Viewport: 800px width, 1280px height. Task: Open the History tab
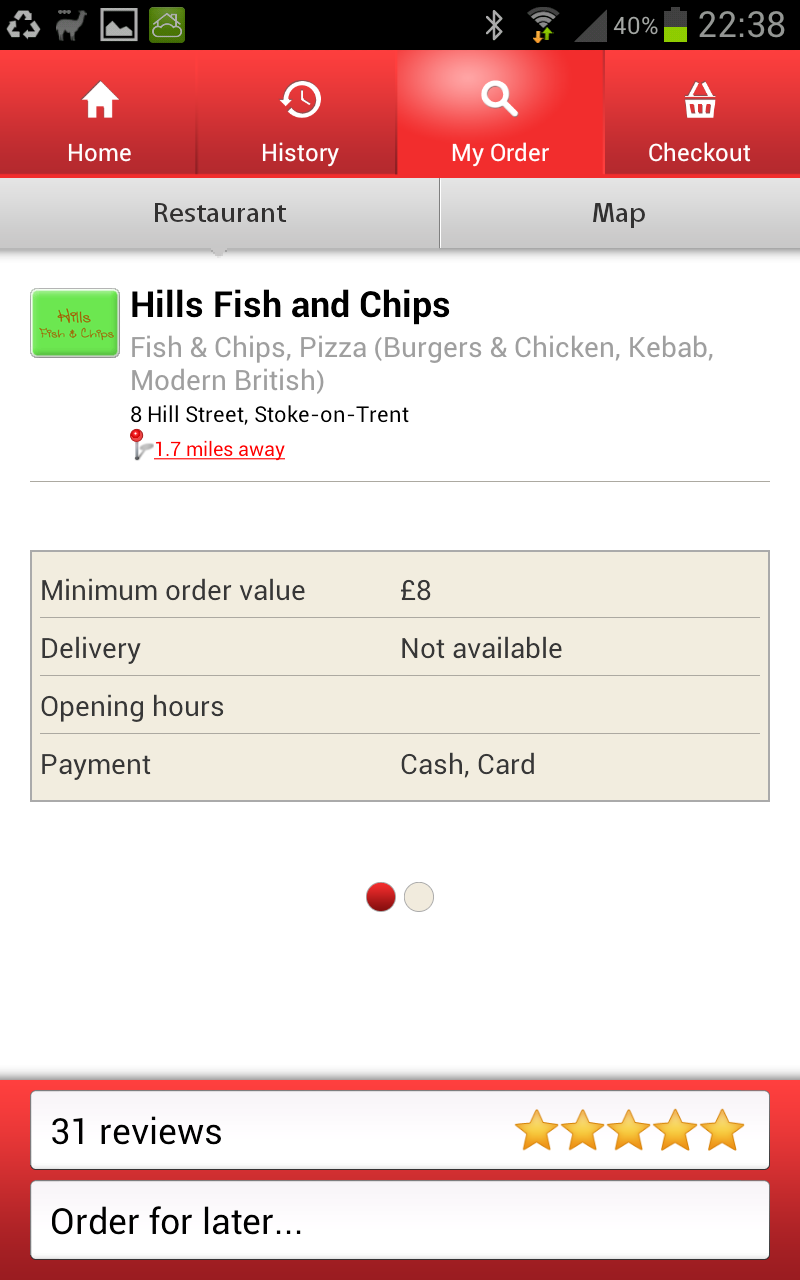click(299, 114)
